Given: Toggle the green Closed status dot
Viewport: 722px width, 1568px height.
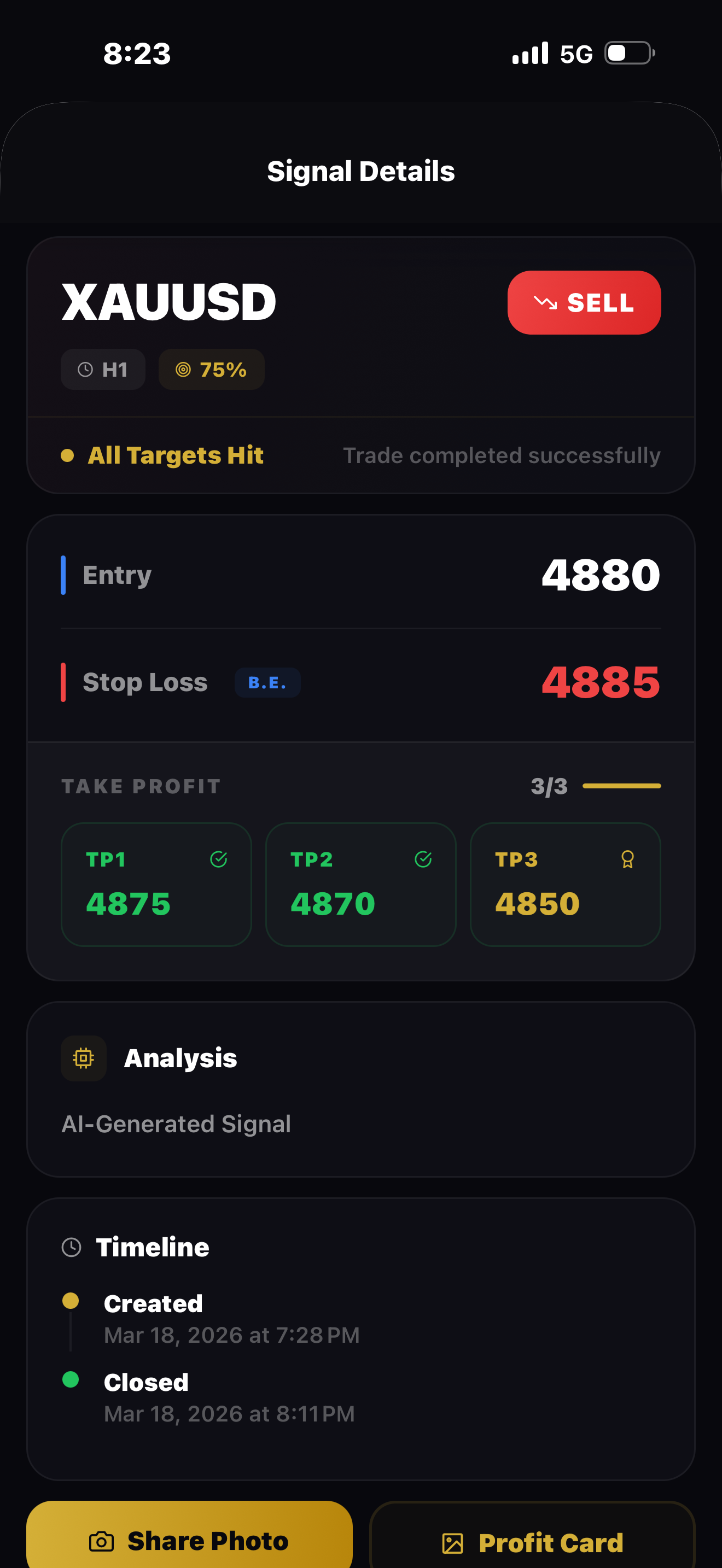Looking at the screenshot, I should click(72, 1380).
